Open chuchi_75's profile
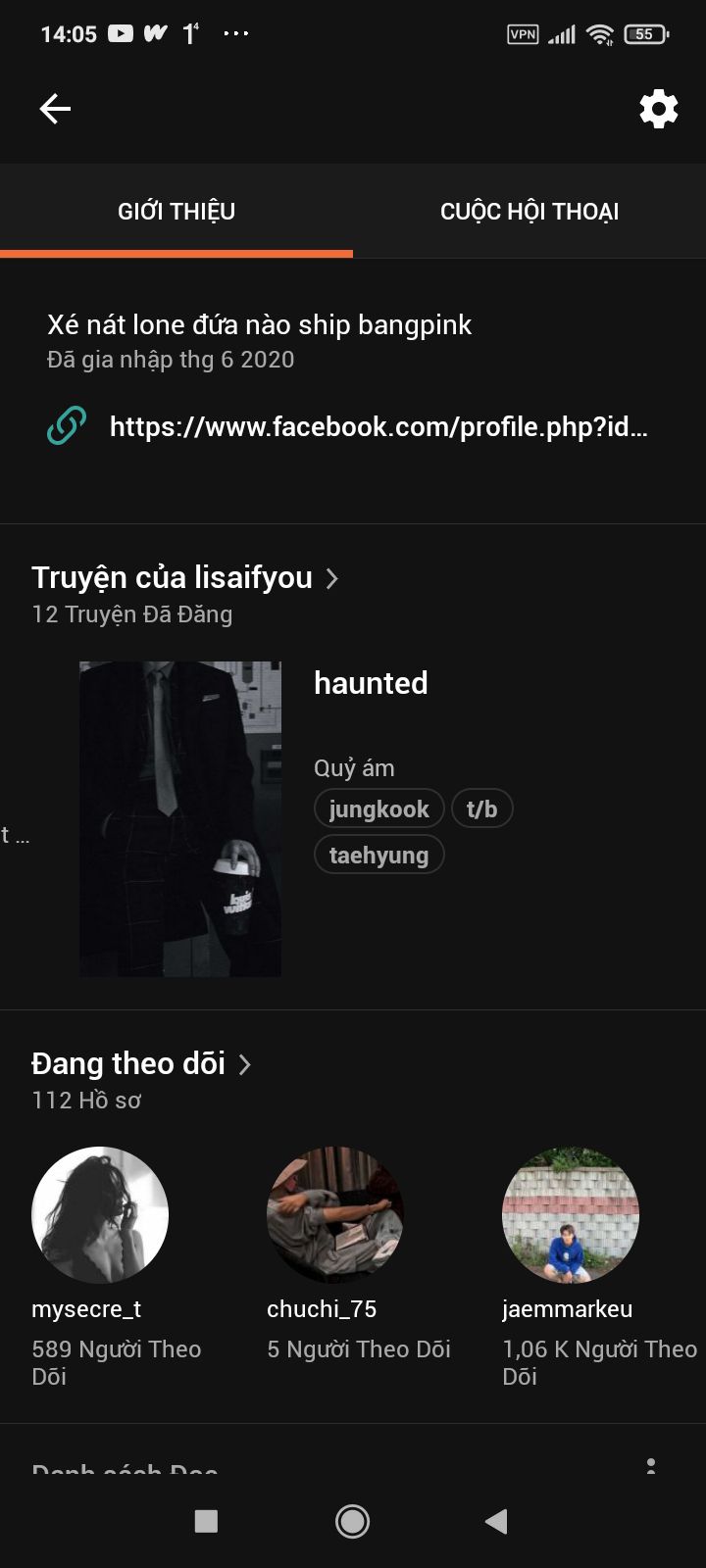Image resolution: width=706 pixels, height=1568 pixels. click(x=335, y=1215)
